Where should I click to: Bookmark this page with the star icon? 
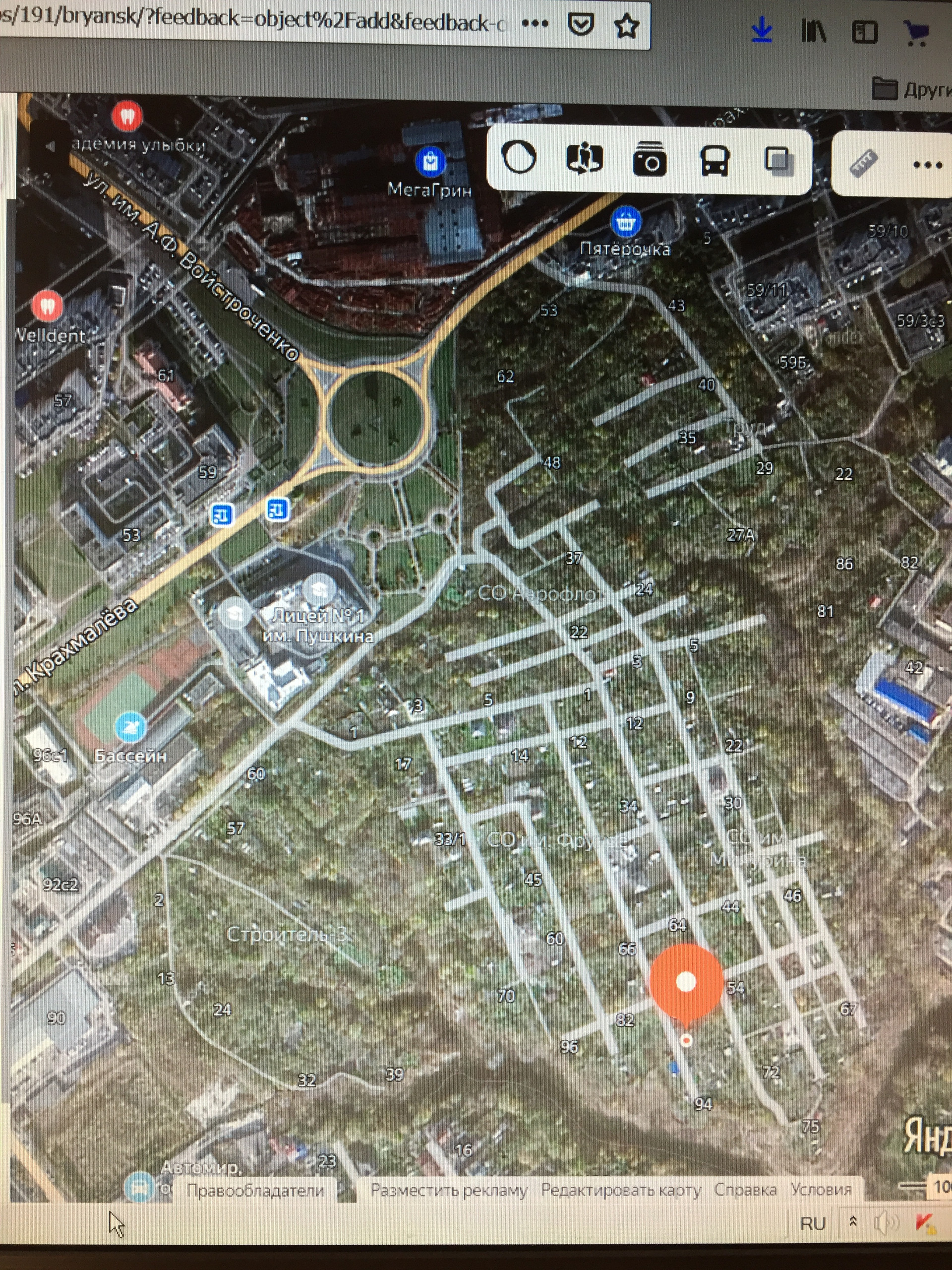tap(626, 26)
